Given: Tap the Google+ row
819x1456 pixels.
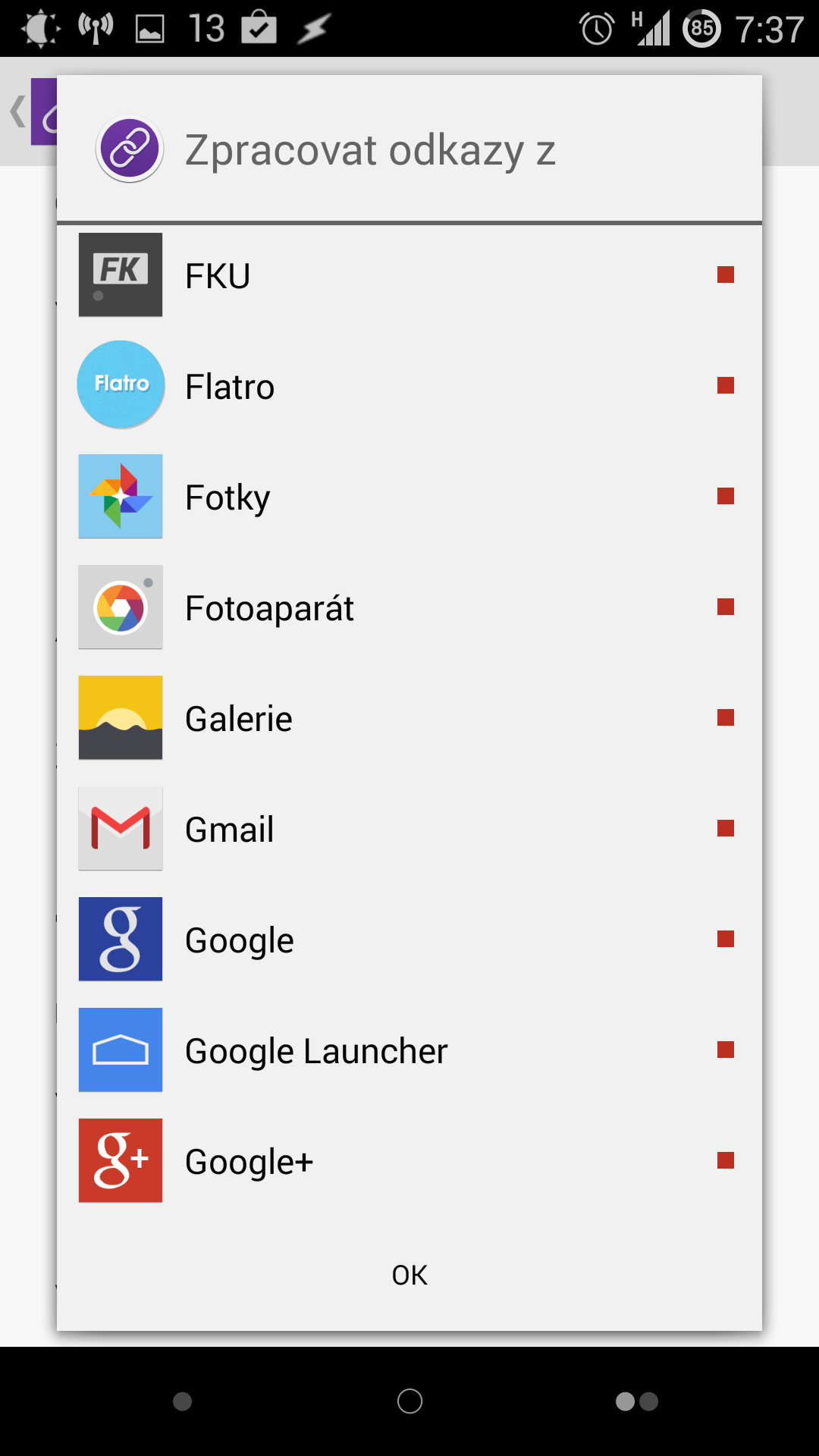Looking at the screenshot, I should click(409, 1161).
